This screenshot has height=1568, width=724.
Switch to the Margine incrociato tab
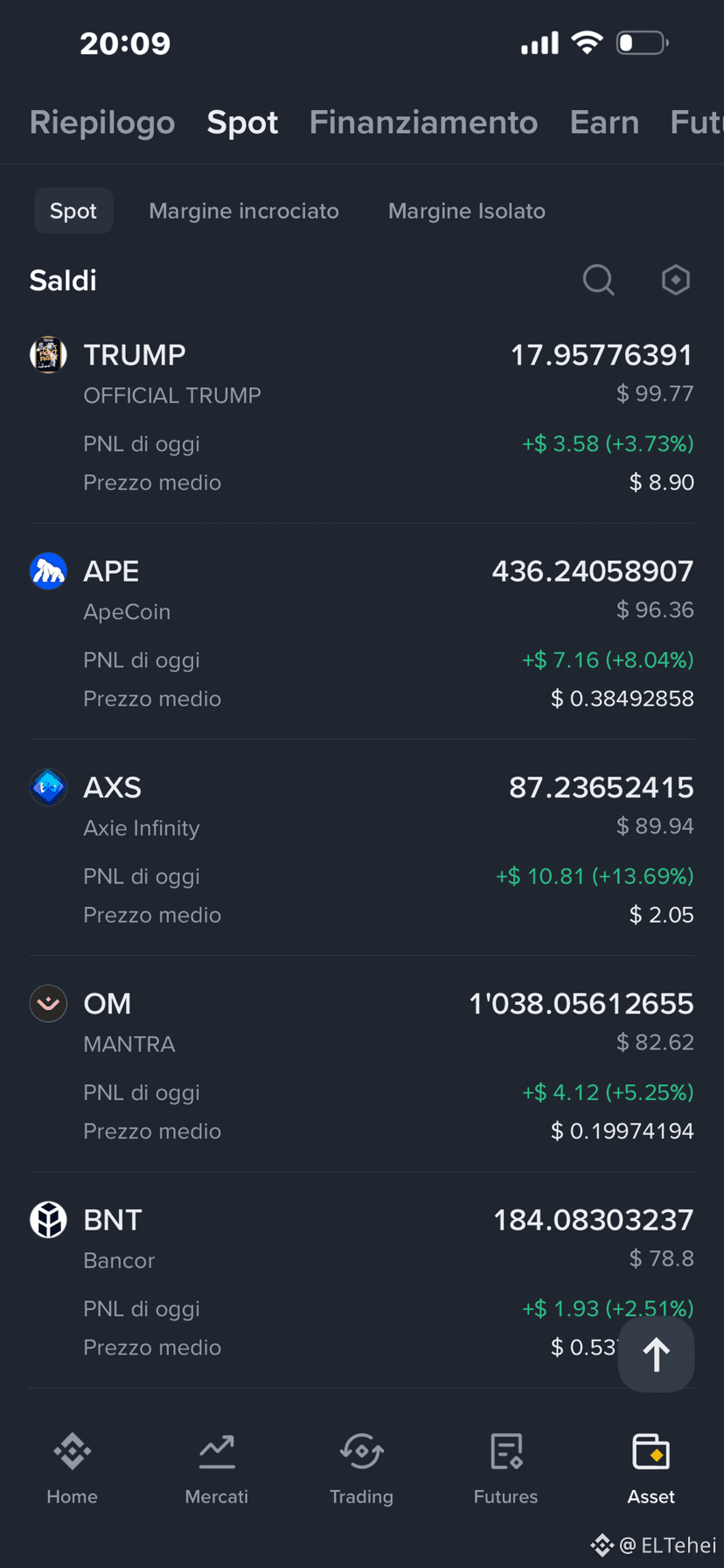(x=244, y=210)
